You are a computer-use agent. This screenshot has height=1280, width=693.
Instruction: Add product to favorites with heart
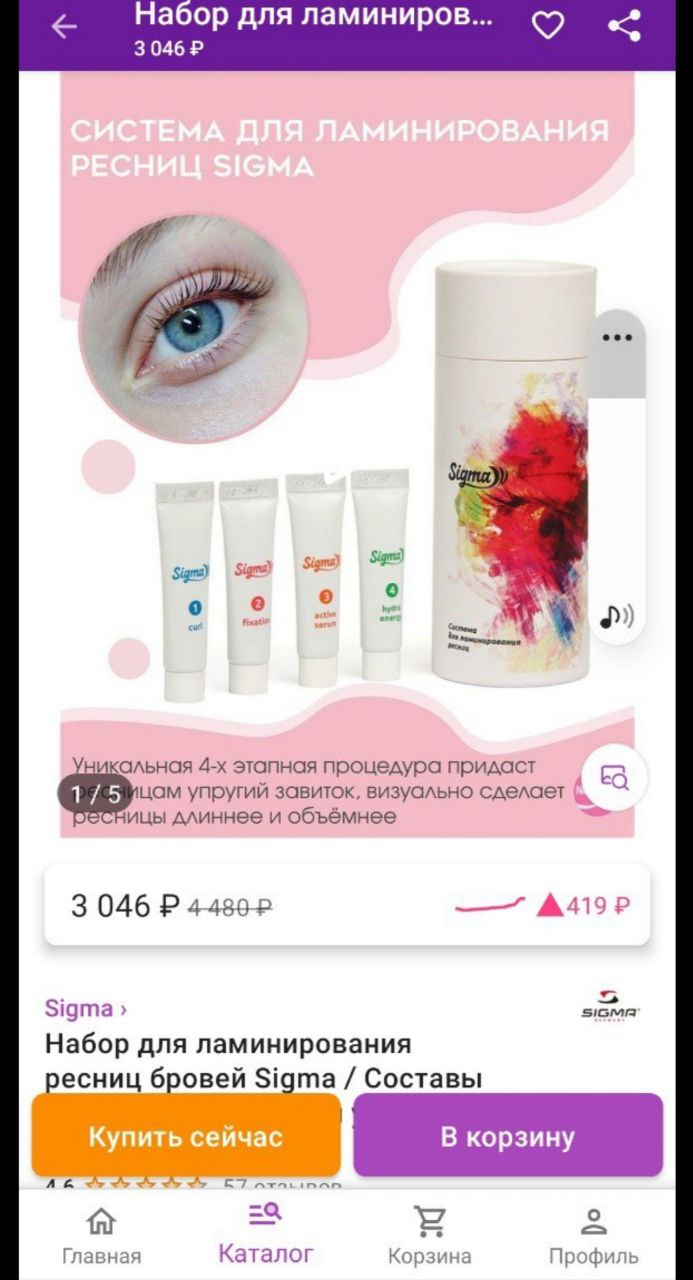pos(547,26)
